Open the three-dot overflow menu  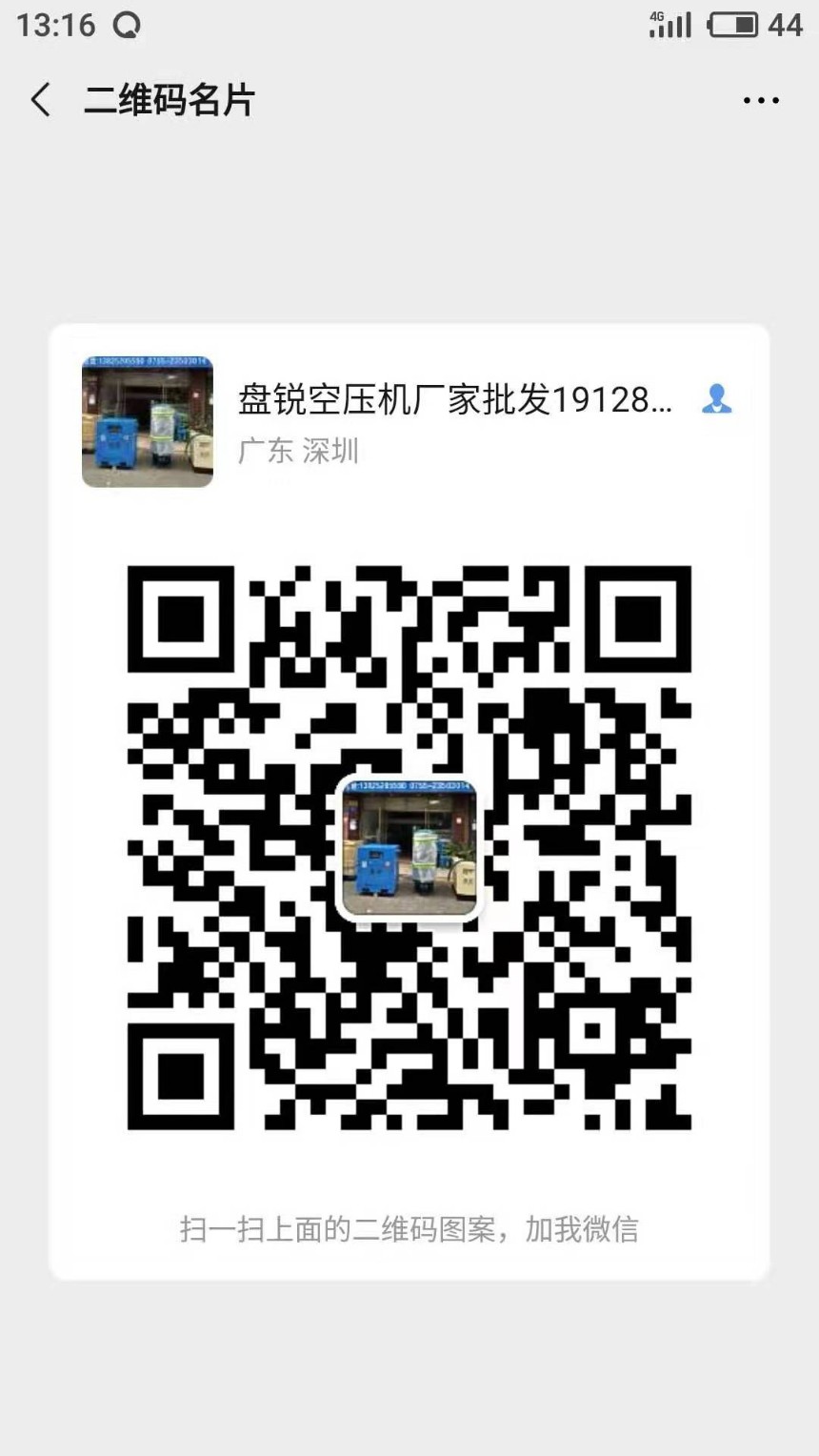761,100
